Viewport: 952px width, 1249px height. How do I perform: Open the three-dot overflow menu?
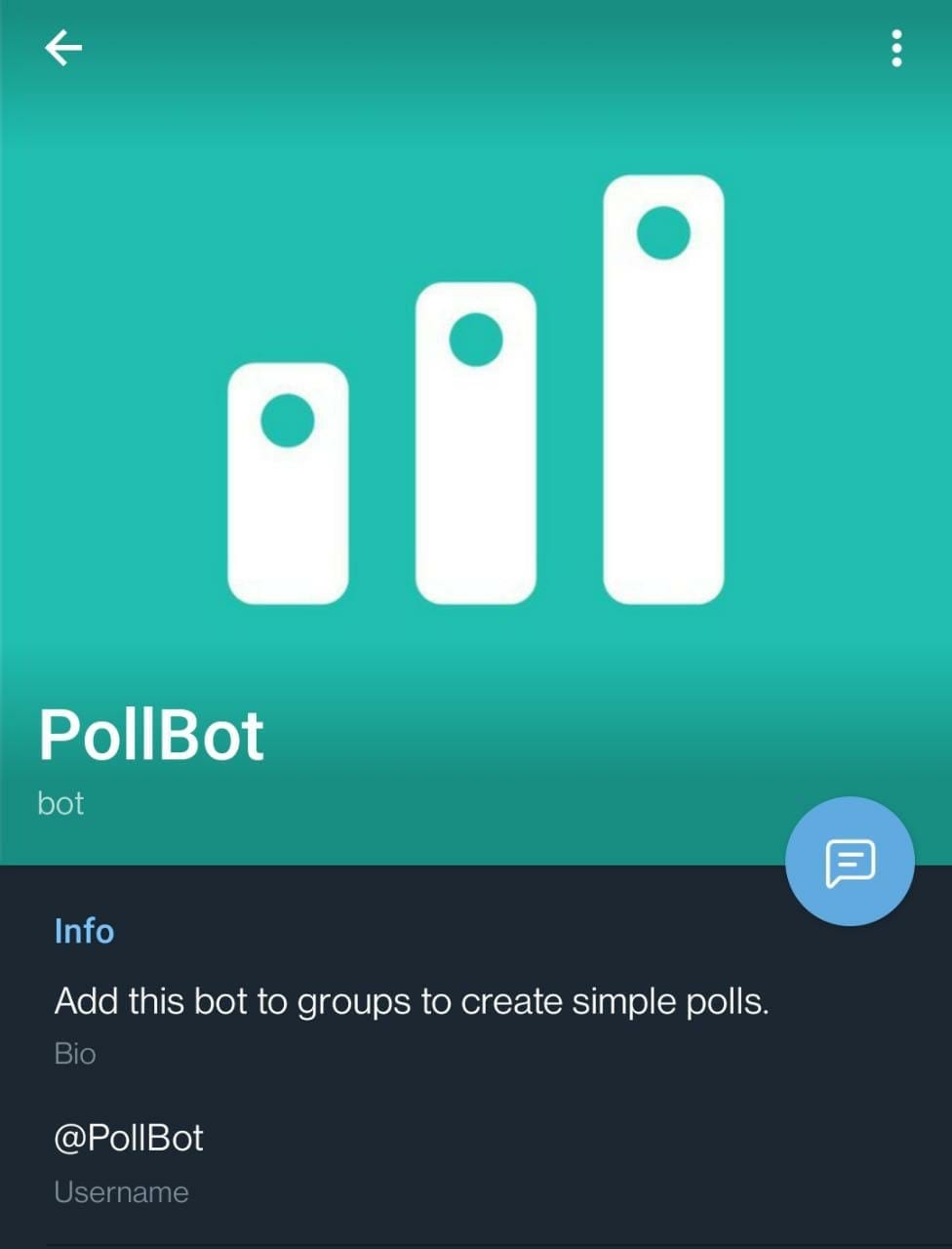tap(895, 48)
